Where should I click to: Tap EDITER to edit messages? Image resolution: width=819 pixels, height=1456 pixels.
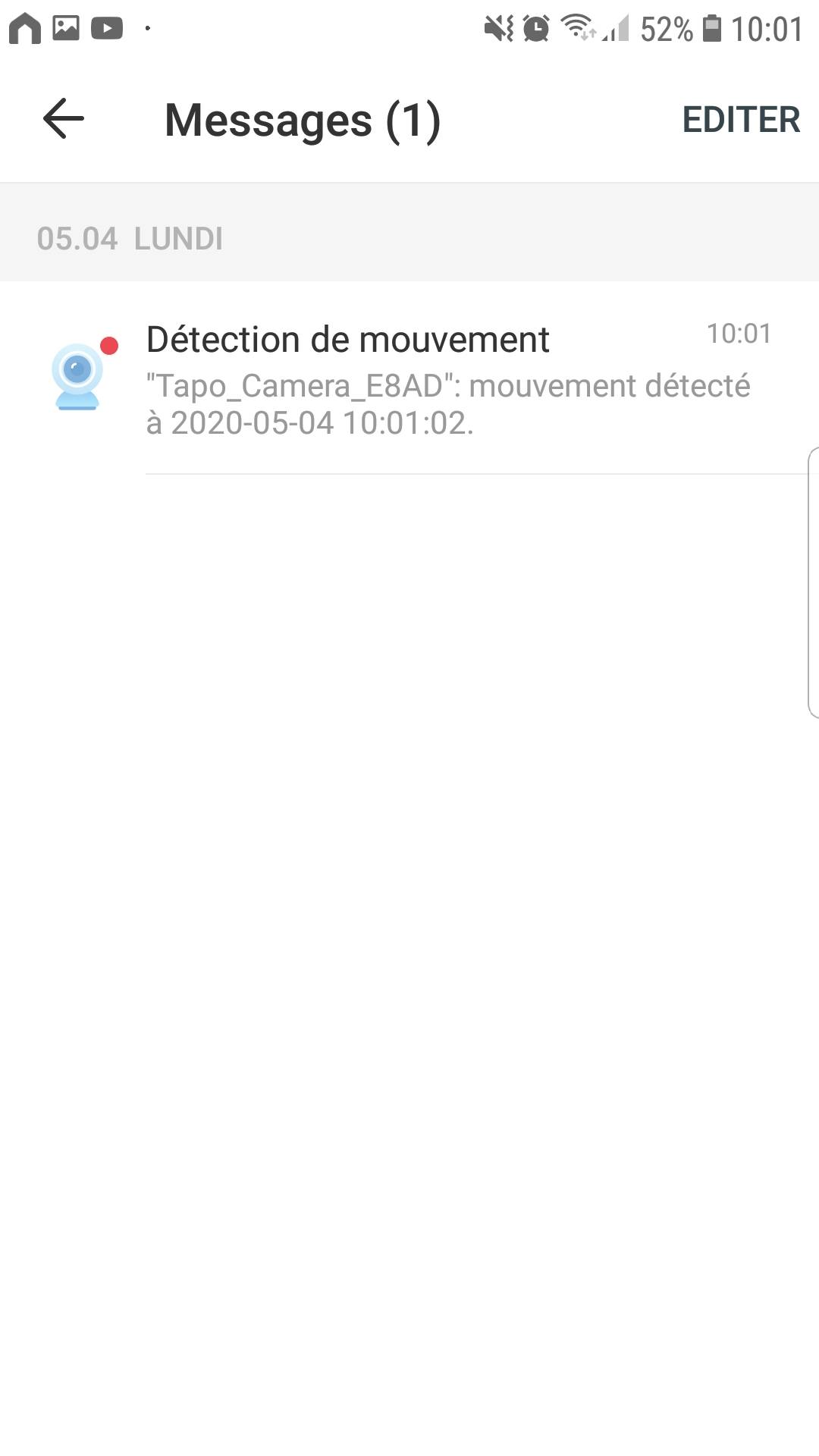pyautogui.click(x=740, y=120)
